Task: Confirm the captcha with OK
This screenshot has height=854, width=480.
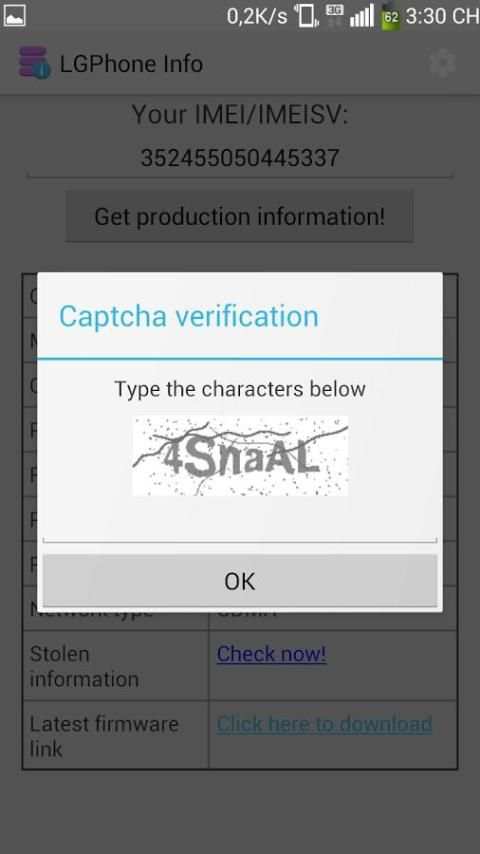Action: (240, 581)
